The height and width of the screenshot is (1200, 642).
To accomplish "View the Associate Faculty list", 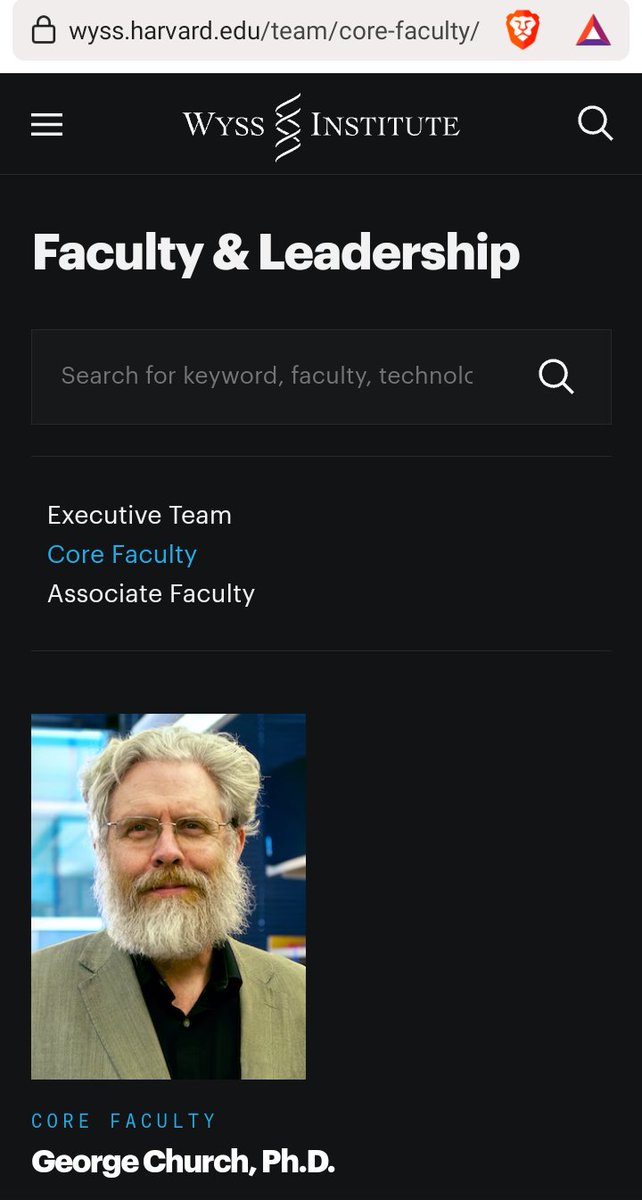I will click(x=151, y=593).
